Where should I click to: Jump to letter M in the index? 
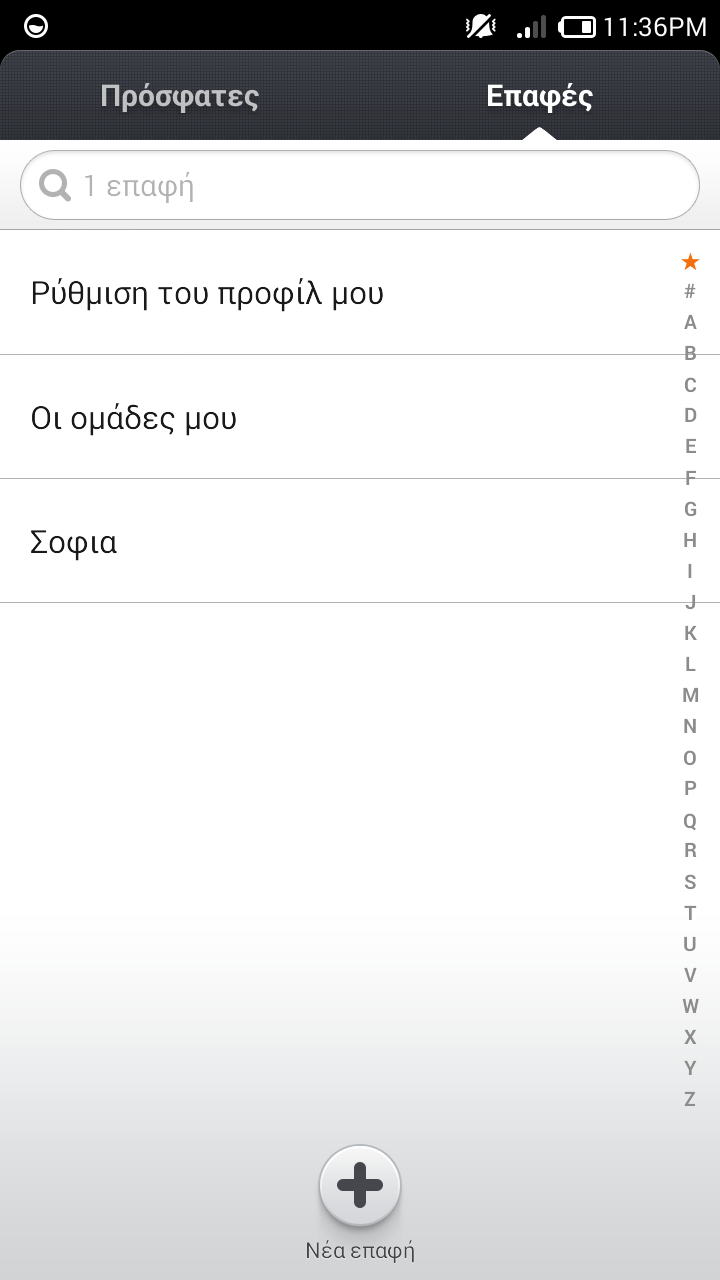tap(690, 695)
